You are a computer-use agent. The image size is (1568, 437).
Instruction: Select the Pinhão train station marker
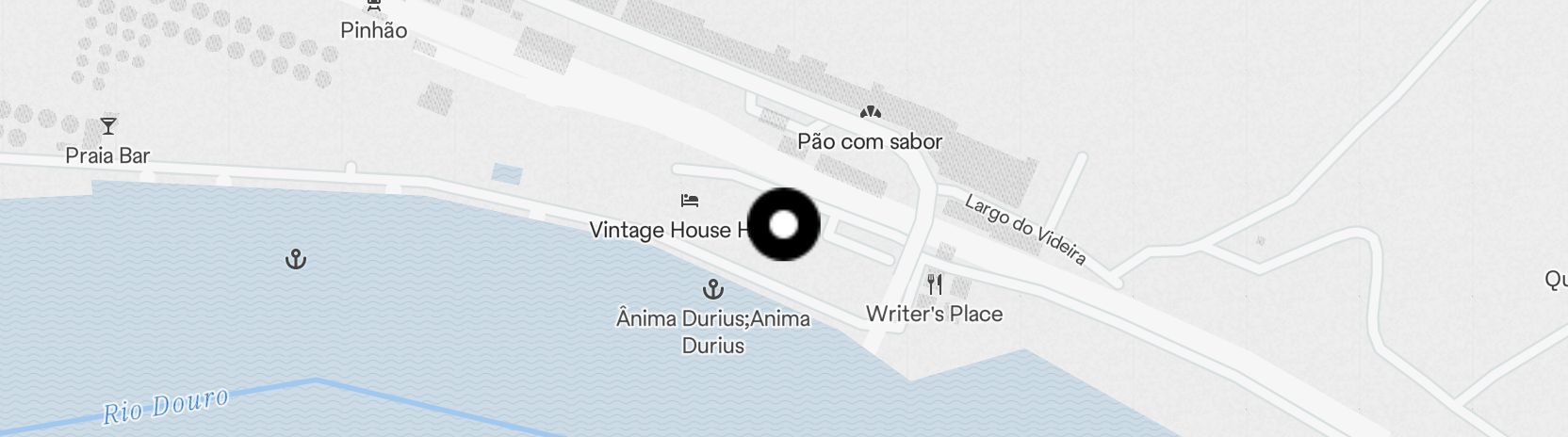(374, 8)
